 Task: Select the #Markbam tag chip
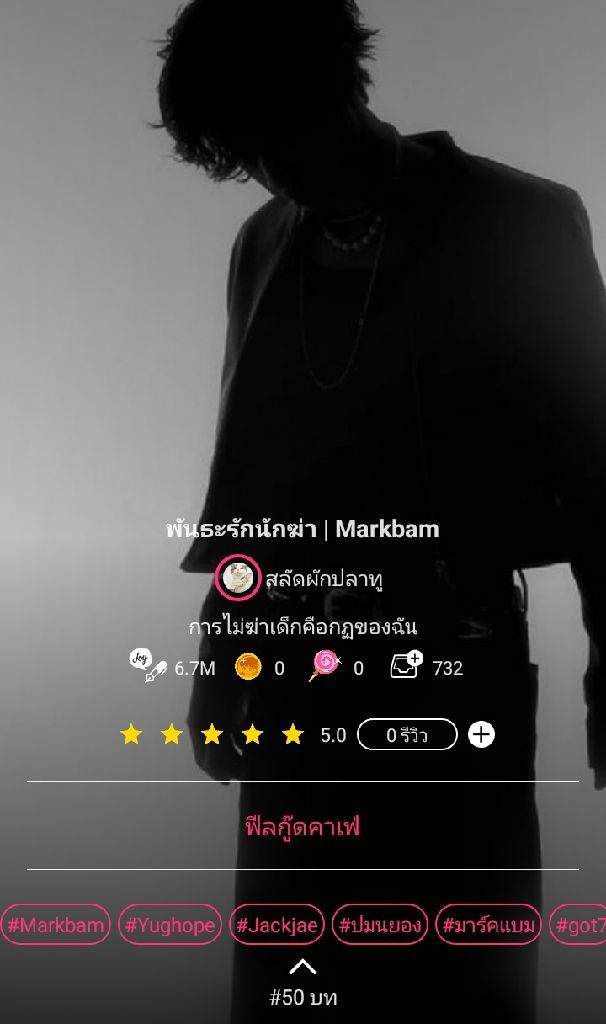tap(55, 925)
